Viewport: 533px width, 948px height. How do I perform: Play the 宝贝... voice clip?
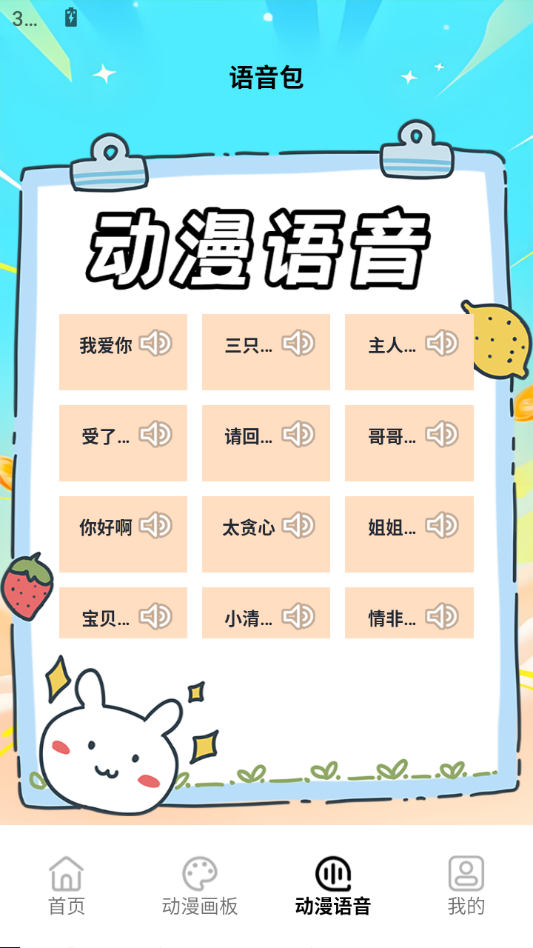pos(123,612)
